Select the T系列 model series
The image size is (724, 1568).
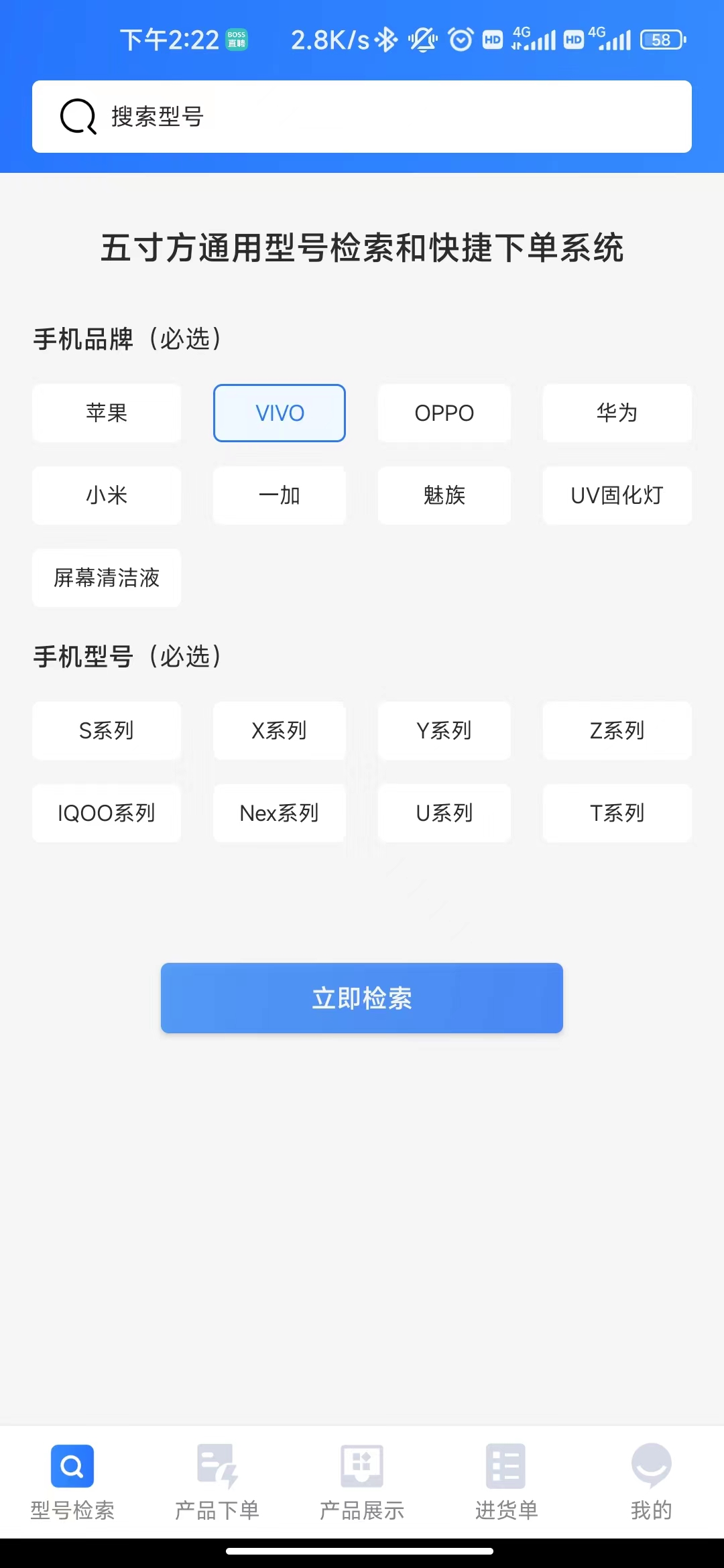[617, 813]
